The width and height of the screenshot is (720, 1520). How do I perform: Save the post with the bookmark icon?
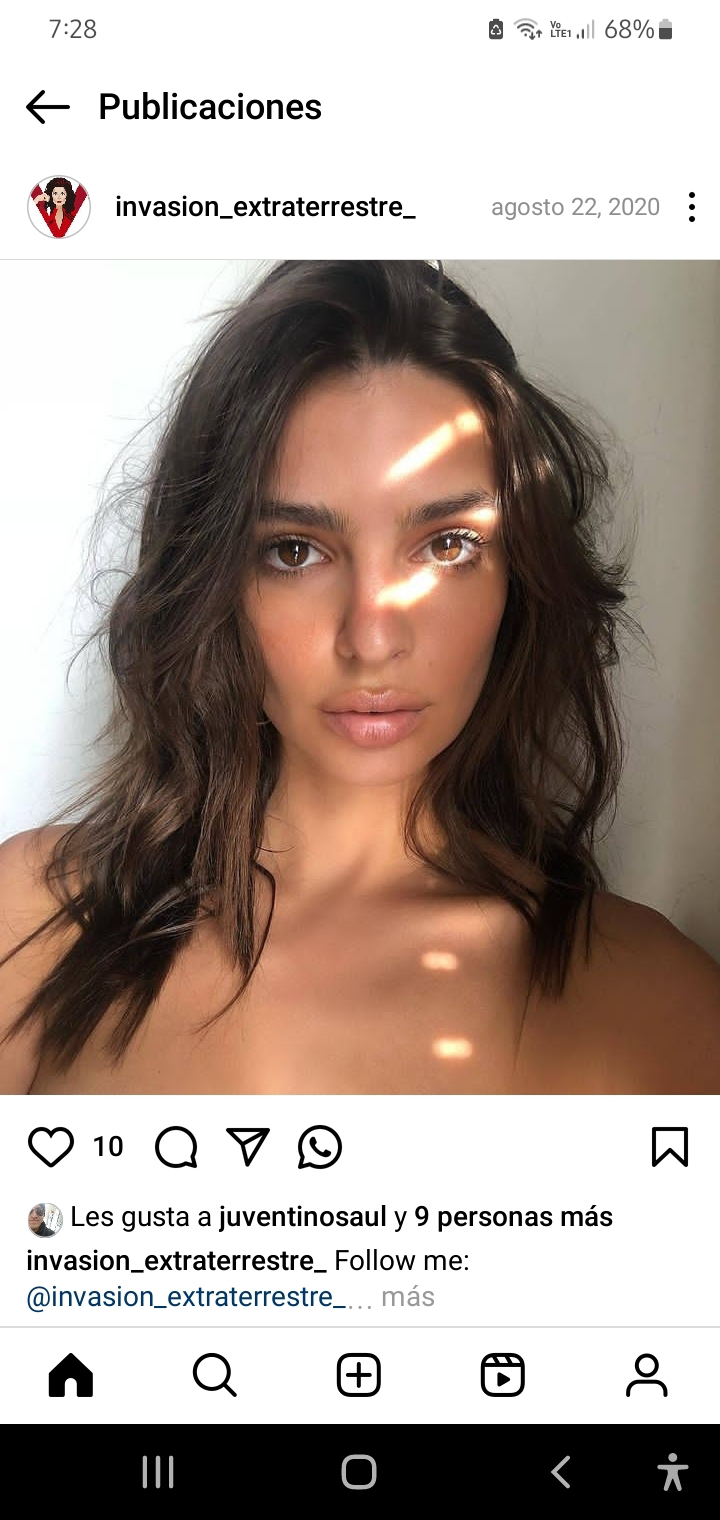tap(670, 1147)
